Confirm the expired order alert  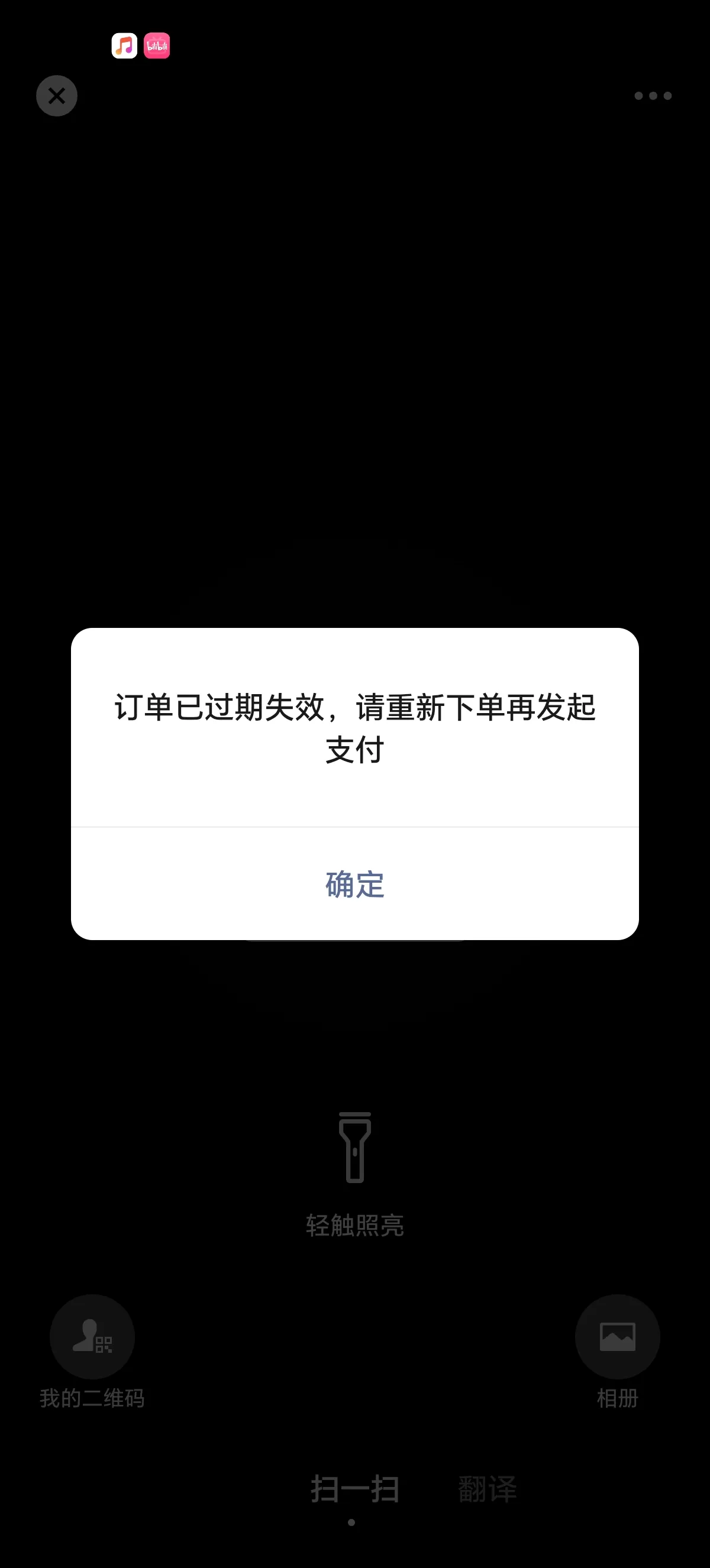coord(355,886)
